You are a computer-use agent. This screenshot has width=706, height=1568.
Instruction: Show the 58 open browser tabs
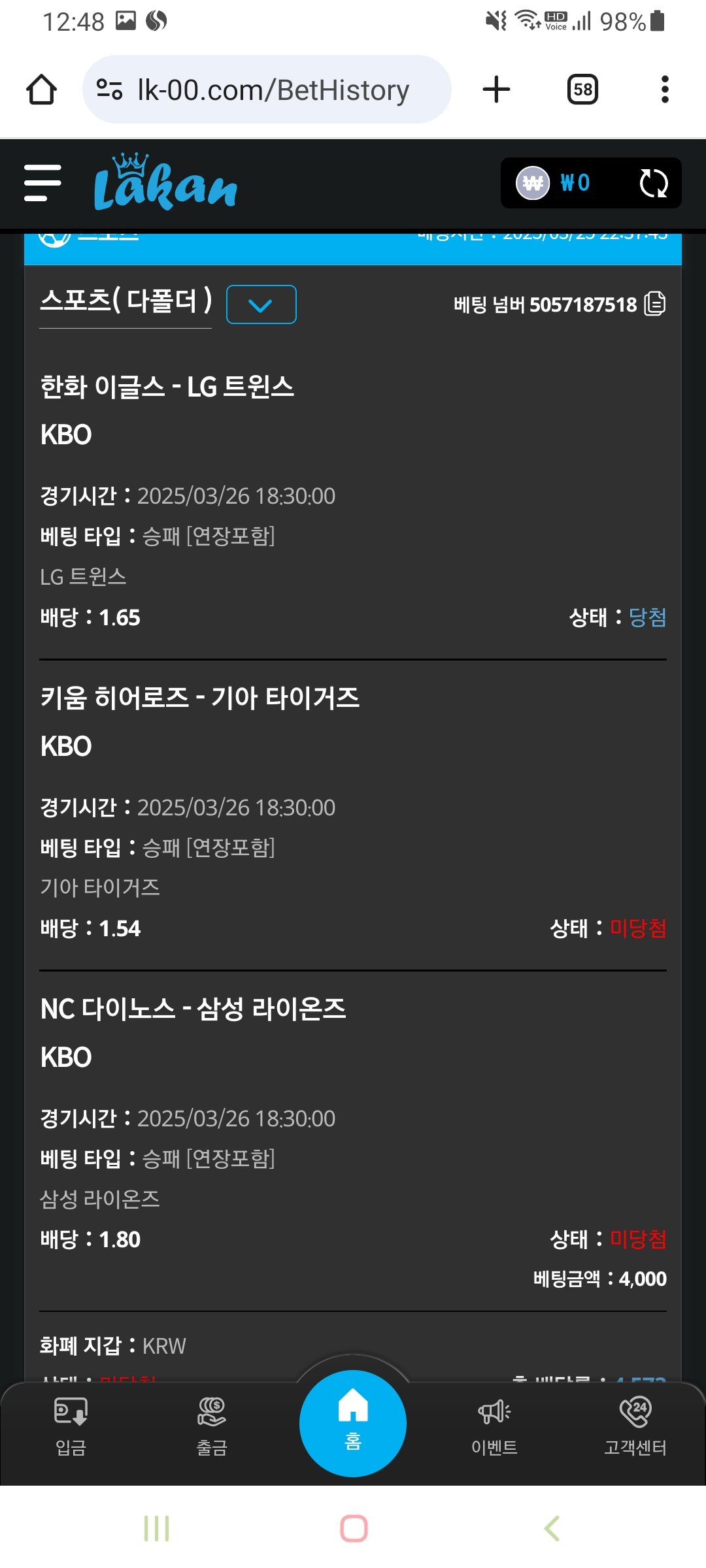click(582, 90)
